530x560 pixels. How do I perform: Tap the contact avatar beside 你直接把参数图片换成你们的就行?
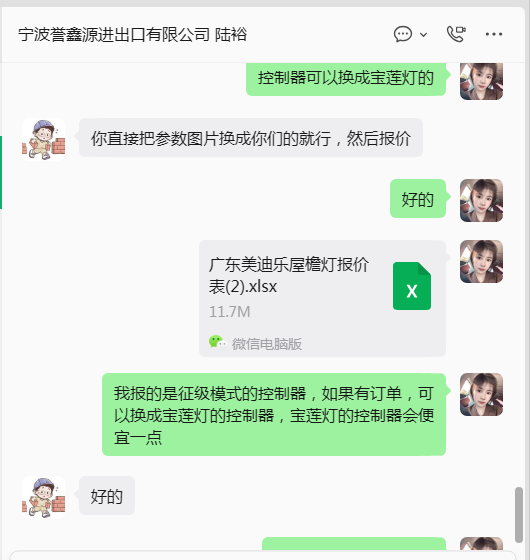point(44,139)
